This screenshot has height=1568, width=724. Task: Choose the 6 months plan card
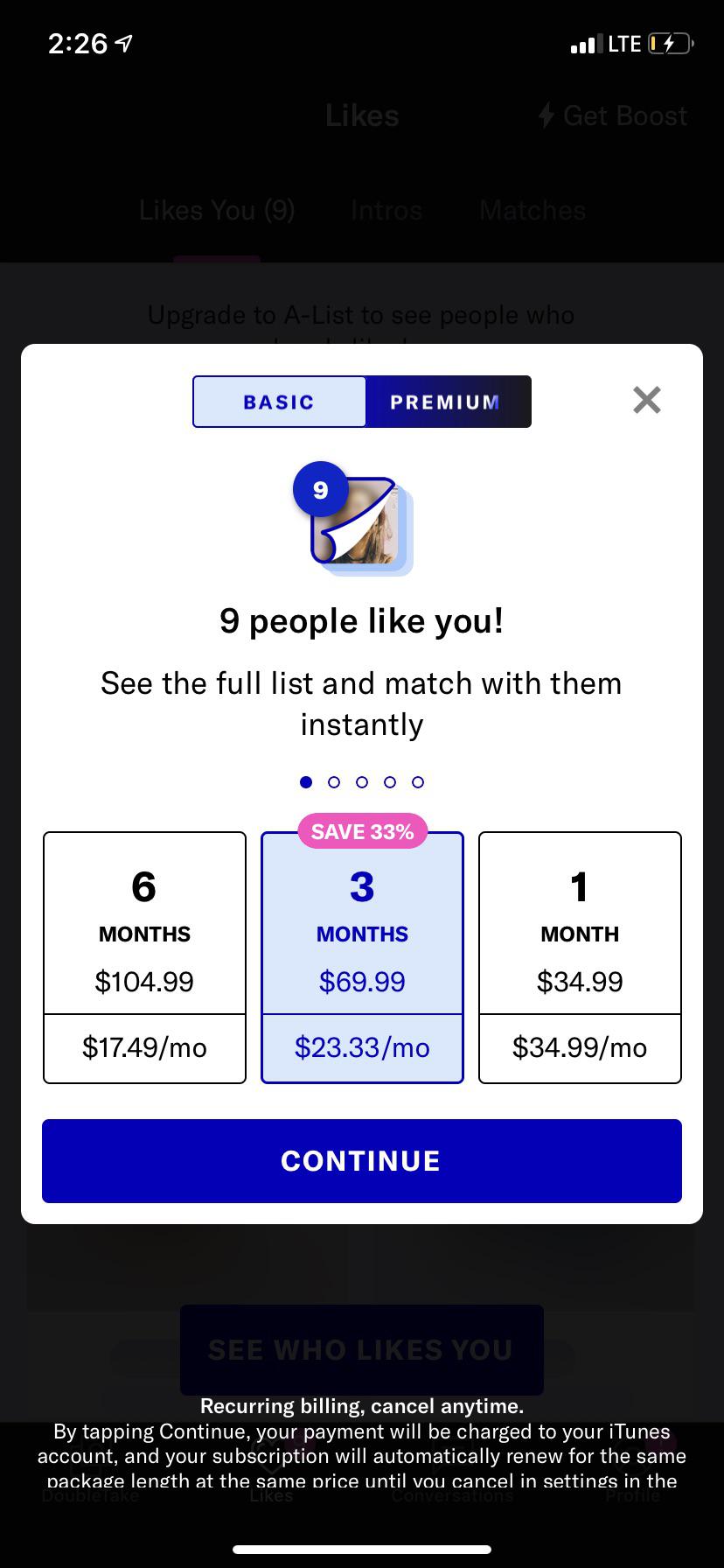point(143,957)
